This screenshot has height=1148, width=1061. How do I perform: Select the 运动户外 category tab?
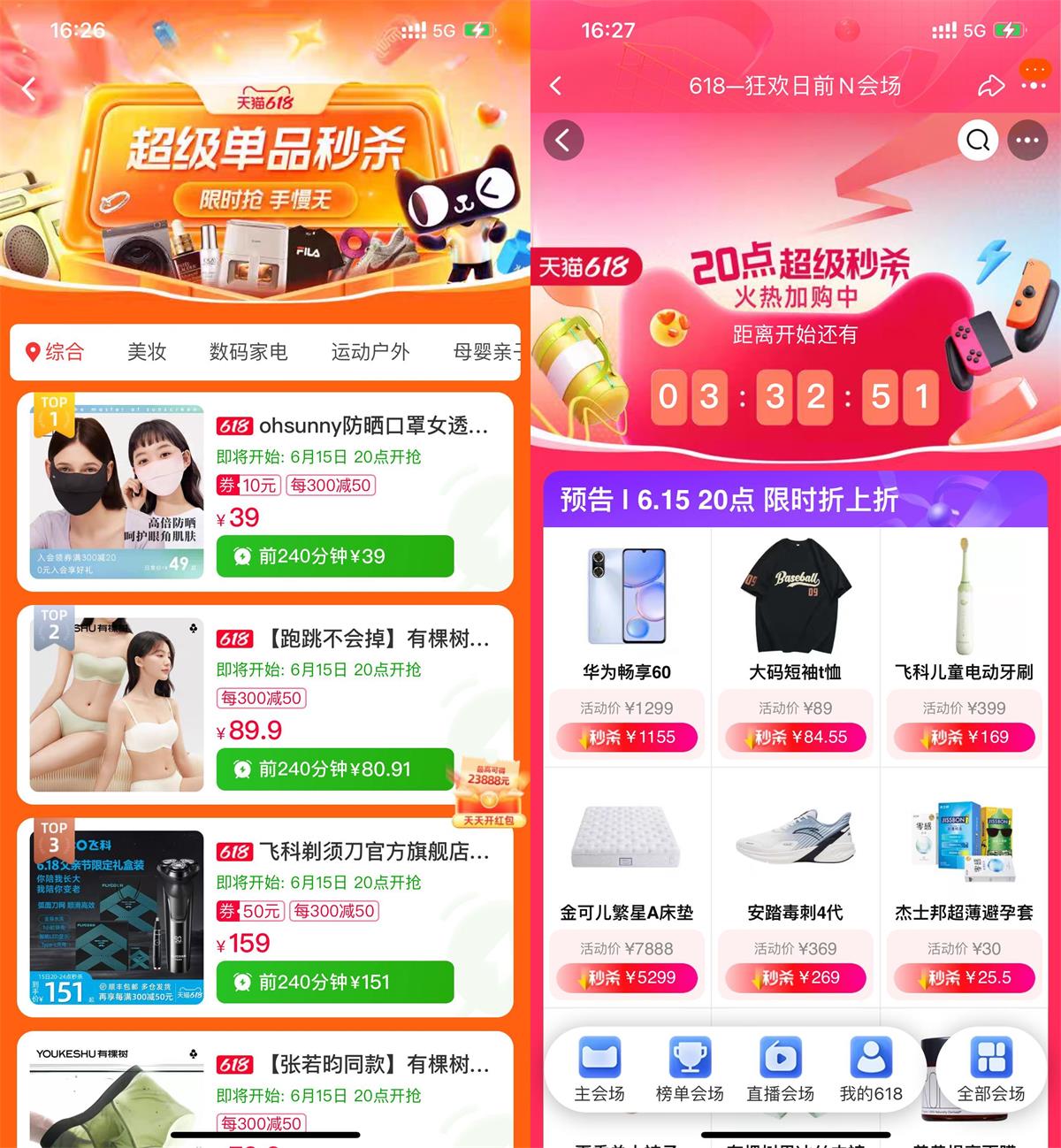tap(370, 352)
